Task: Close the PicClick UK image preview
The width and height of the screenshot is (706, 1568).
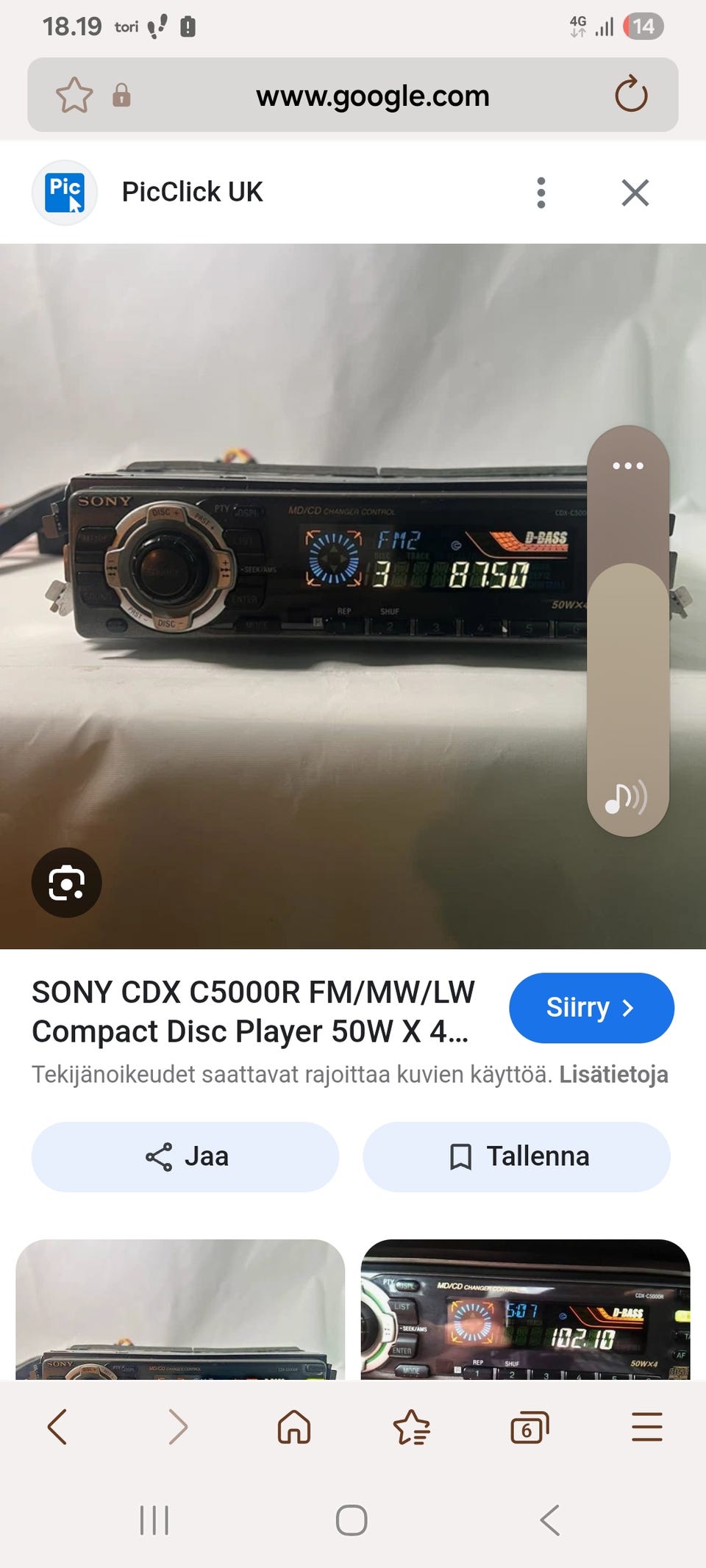Action: (635, 193)
